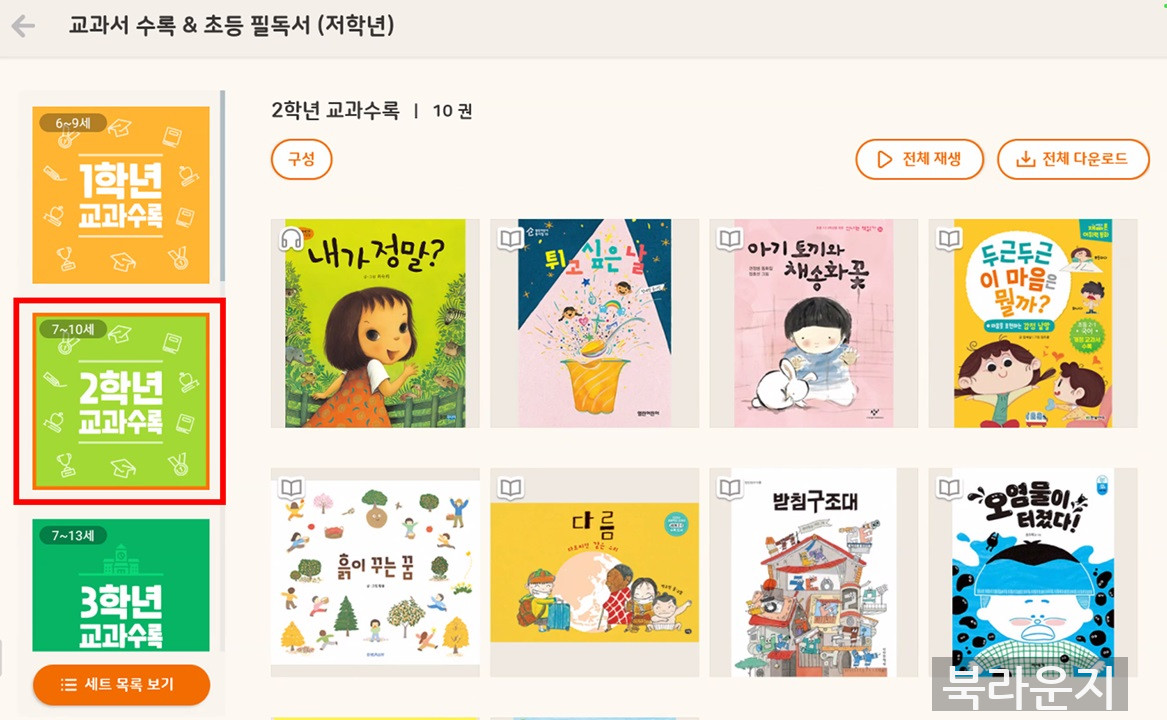This screenshot has height=720, width=1167.
Task: Open the book 아기 토끼와 채송화꽃
Action: (x=813, y=324)
